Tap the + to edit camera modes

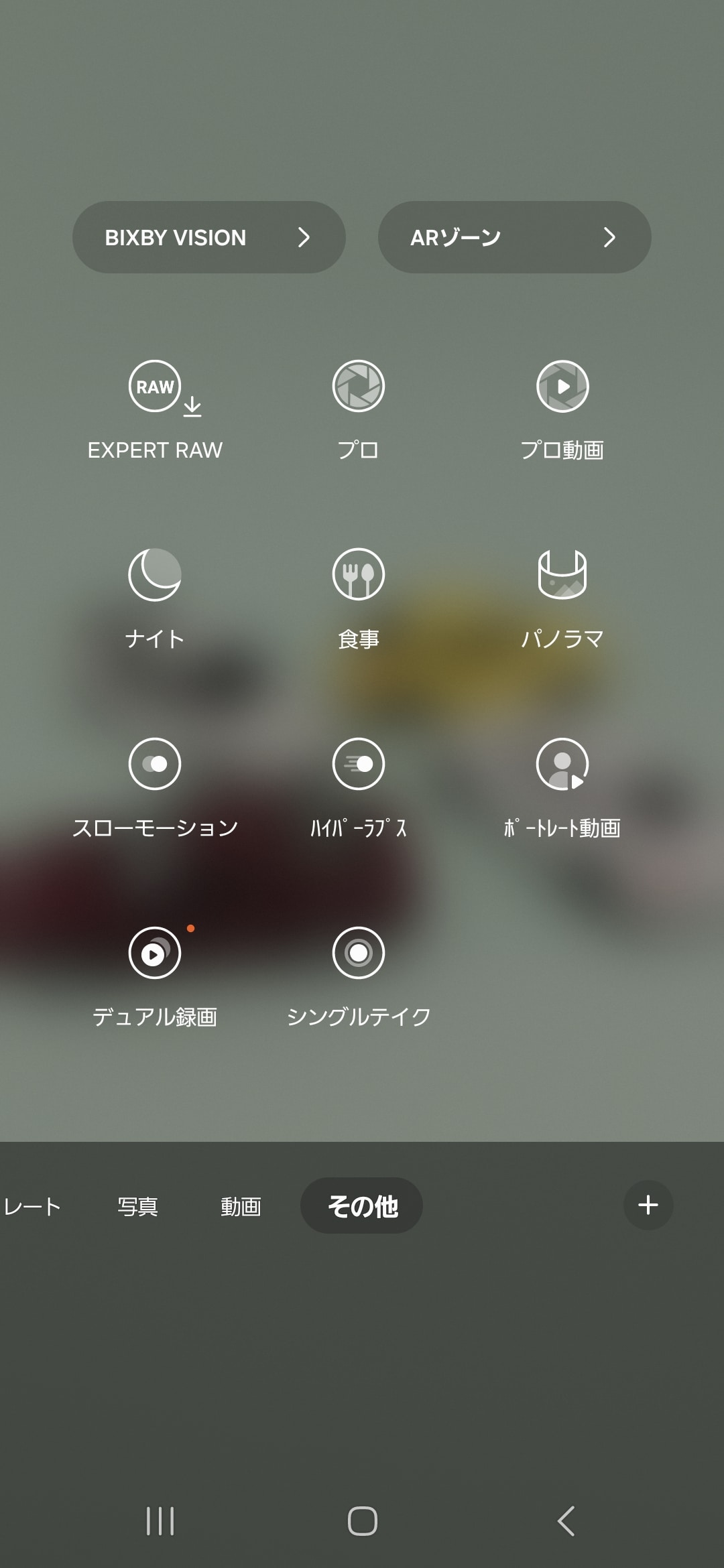(648, 1205)
